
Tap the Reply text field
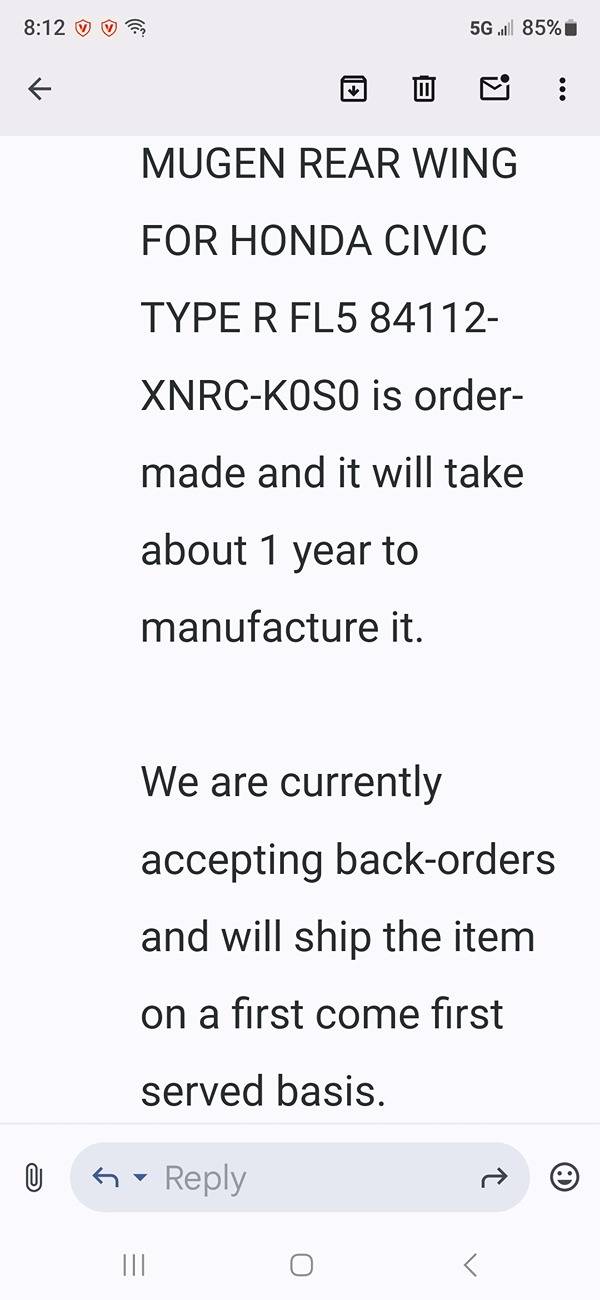point(300,1178)
